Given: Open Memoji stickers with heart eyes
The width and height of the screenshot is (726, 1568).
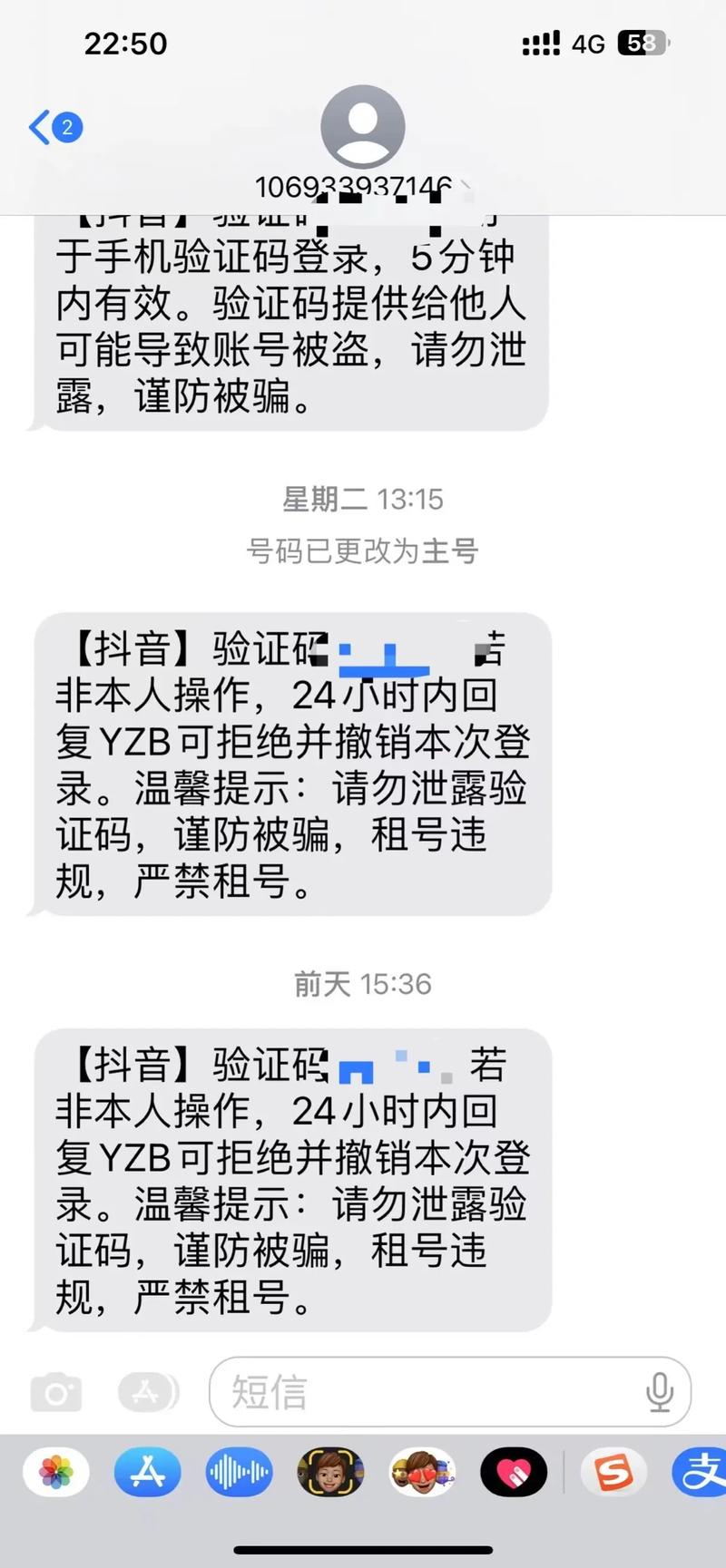Looking at the screenshot, I should pos(422,1472).
